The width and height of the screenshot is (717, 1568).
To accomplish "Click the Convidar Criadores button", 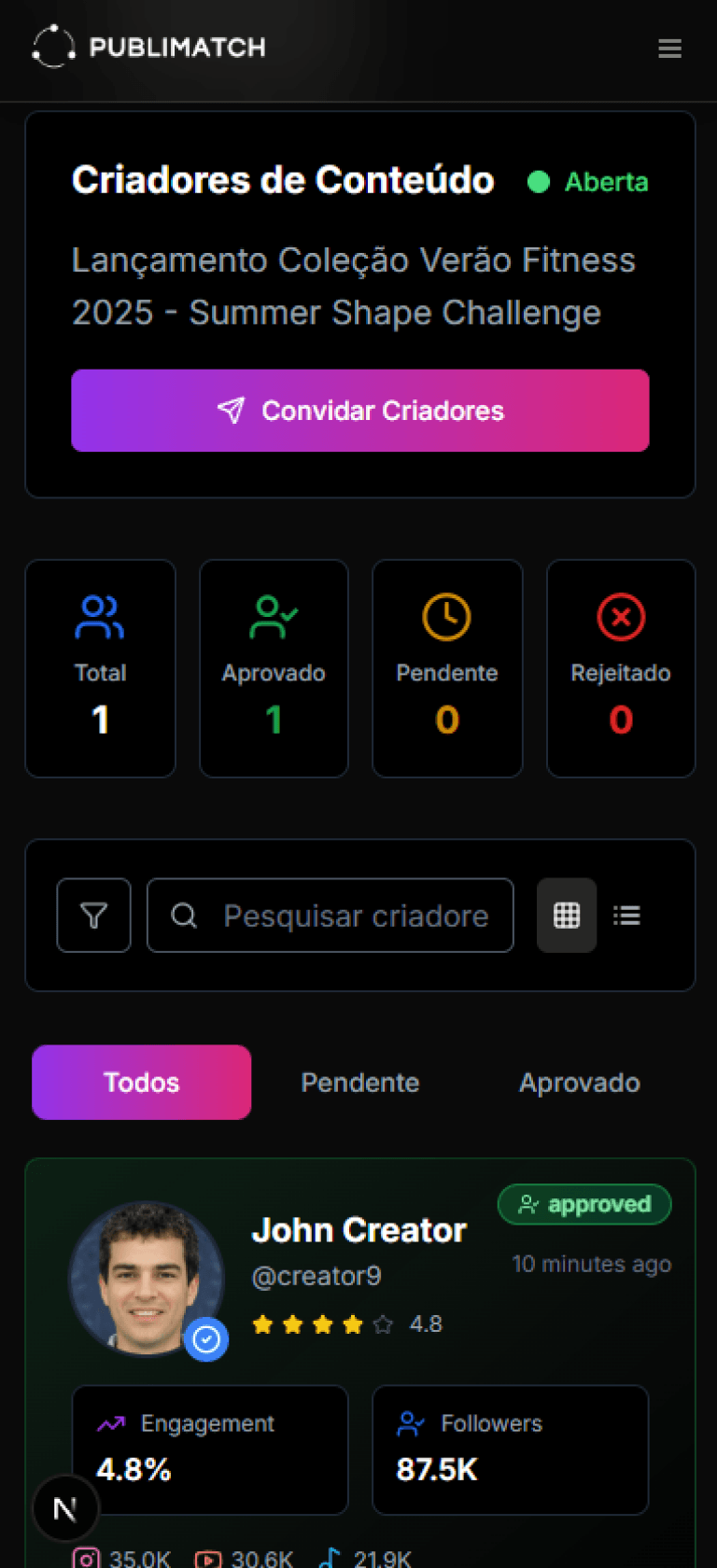I will tap(359, 410).
